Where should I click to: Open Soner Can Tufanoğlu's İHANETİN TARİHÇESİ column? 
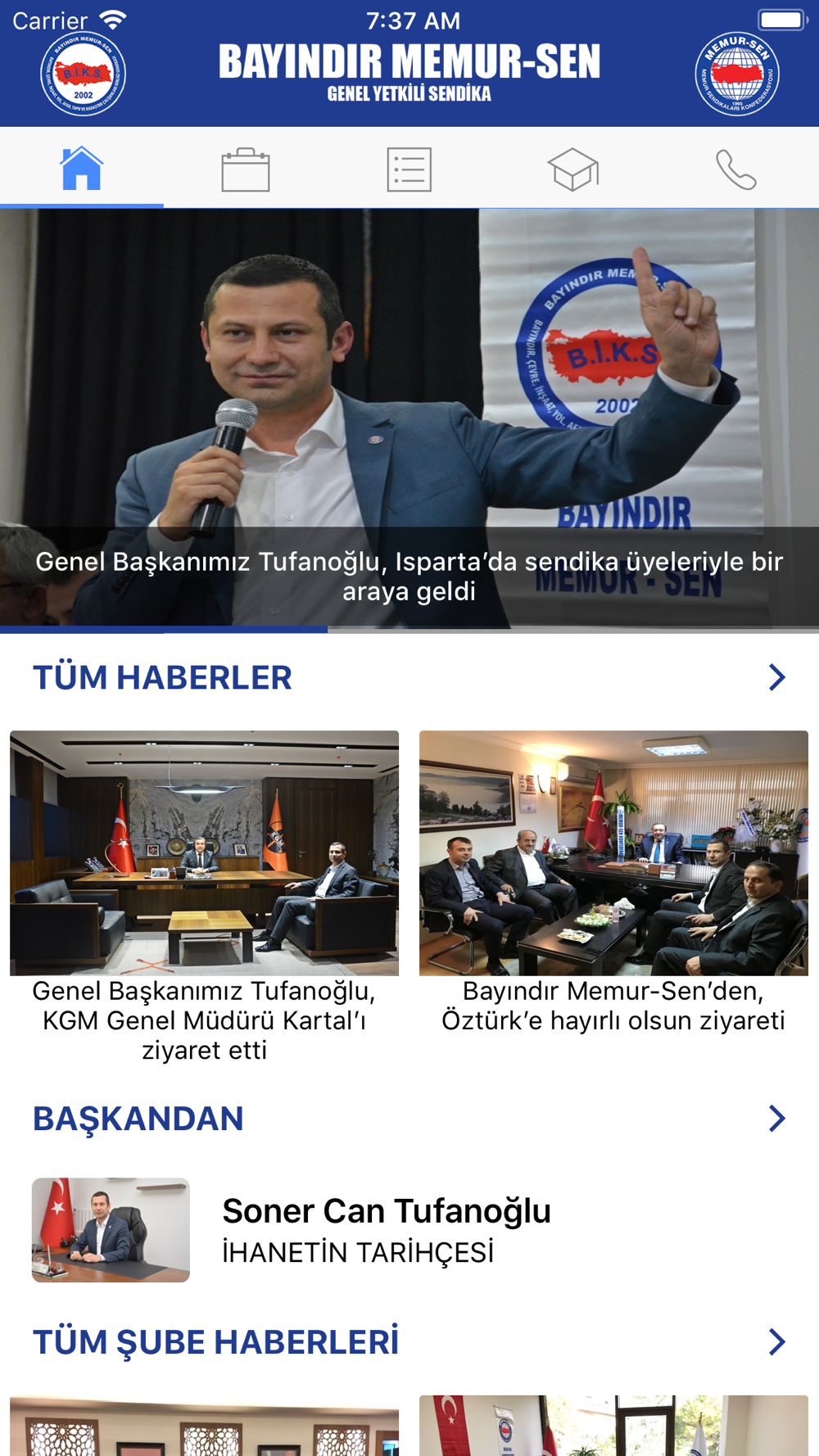pos(385,1230)
